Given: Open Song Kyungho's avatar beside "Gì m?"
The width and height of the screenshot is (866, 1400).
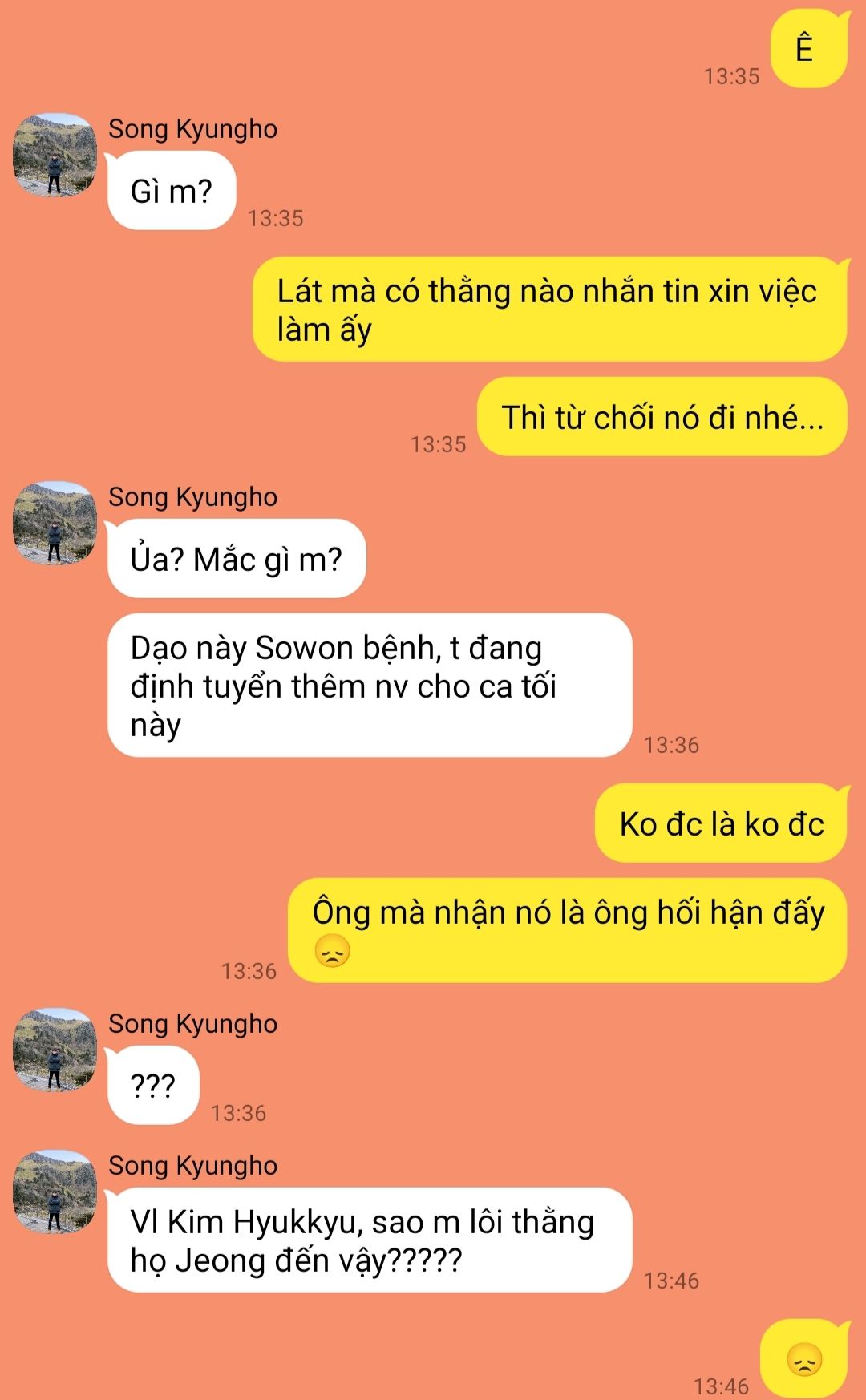Looking at the screenshot, I should point(55,156).
